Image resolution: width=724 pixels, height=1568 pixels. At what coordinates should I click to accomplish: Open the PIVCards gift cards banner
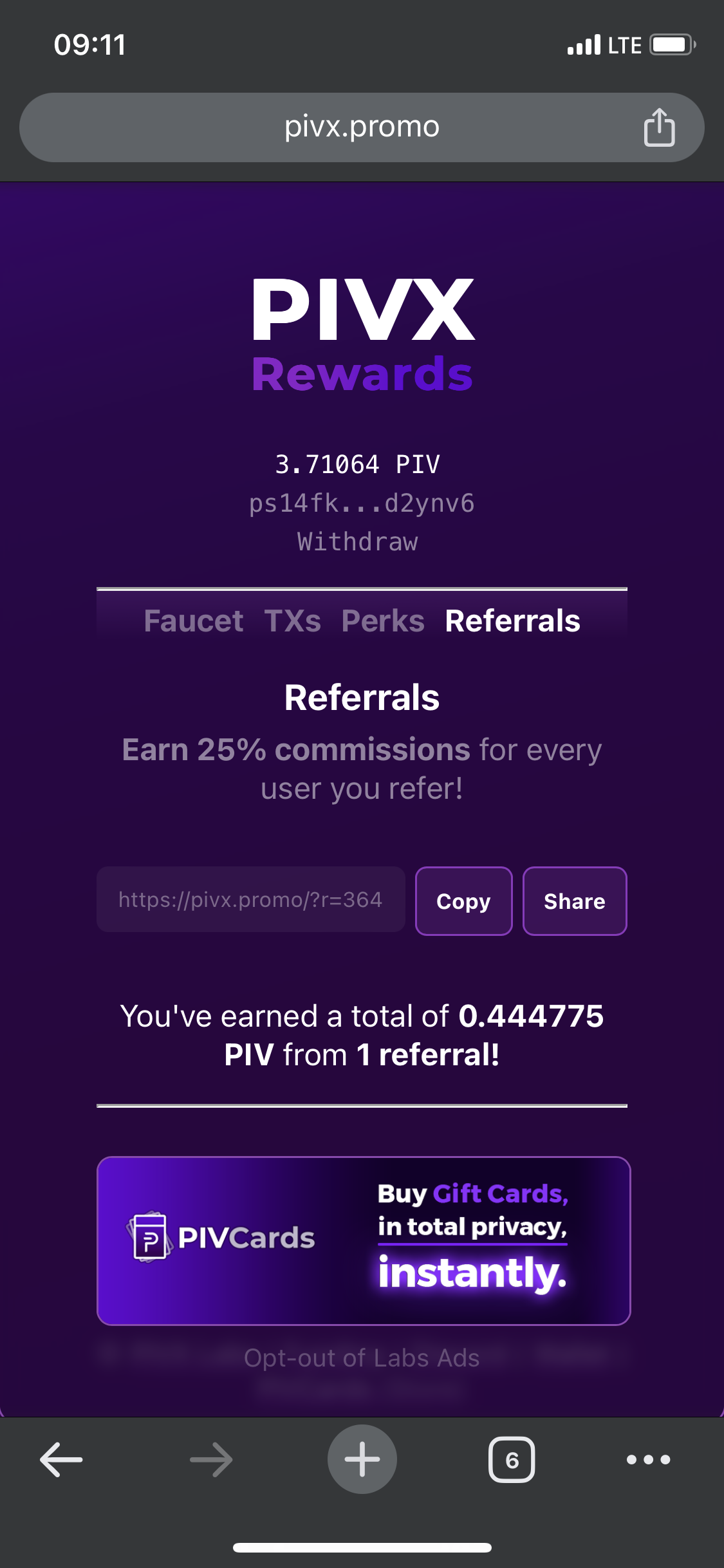tap(363, 1240)
